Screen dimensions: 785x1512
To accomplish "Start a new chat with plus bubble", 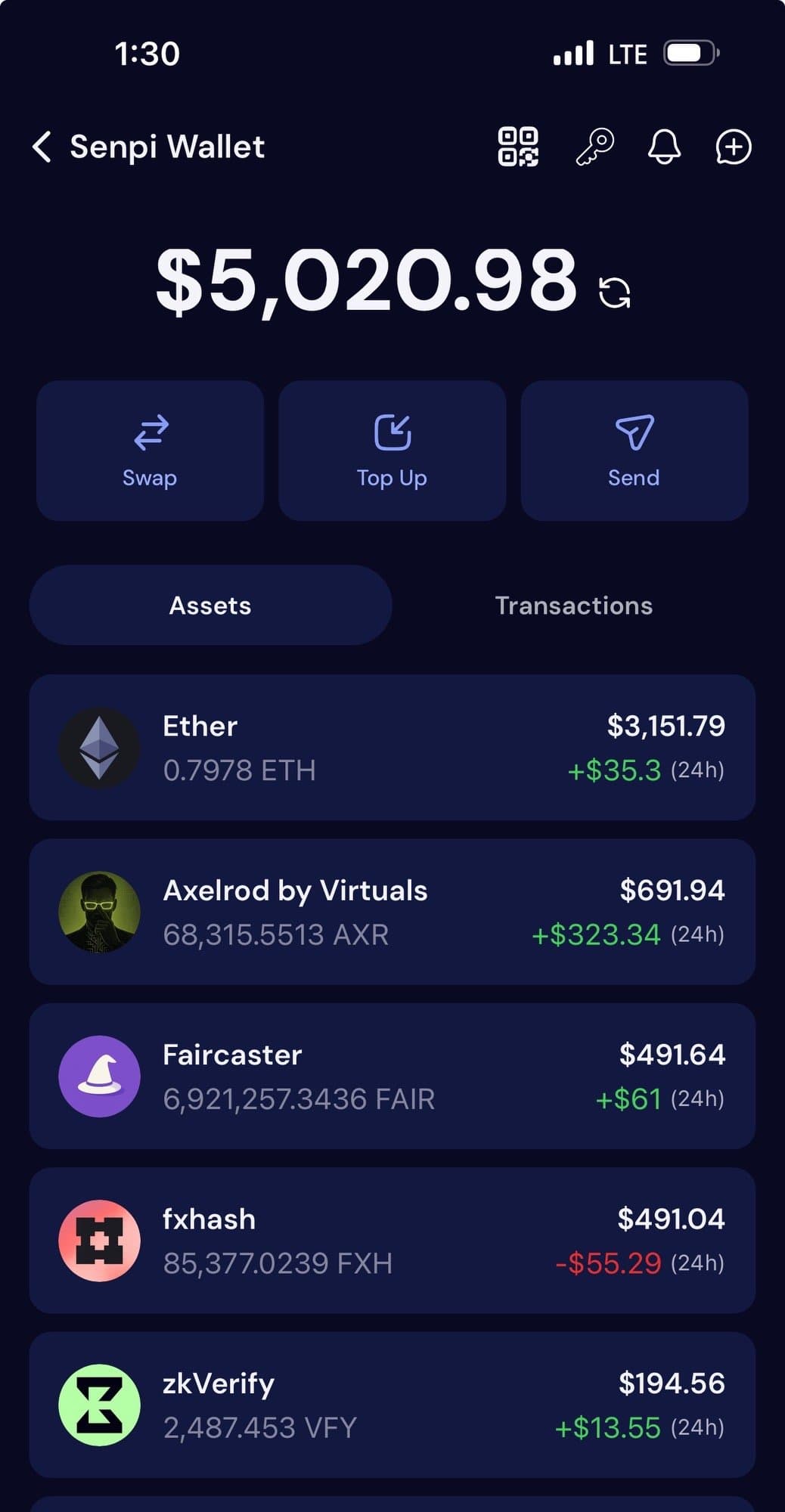I will 733,147.
